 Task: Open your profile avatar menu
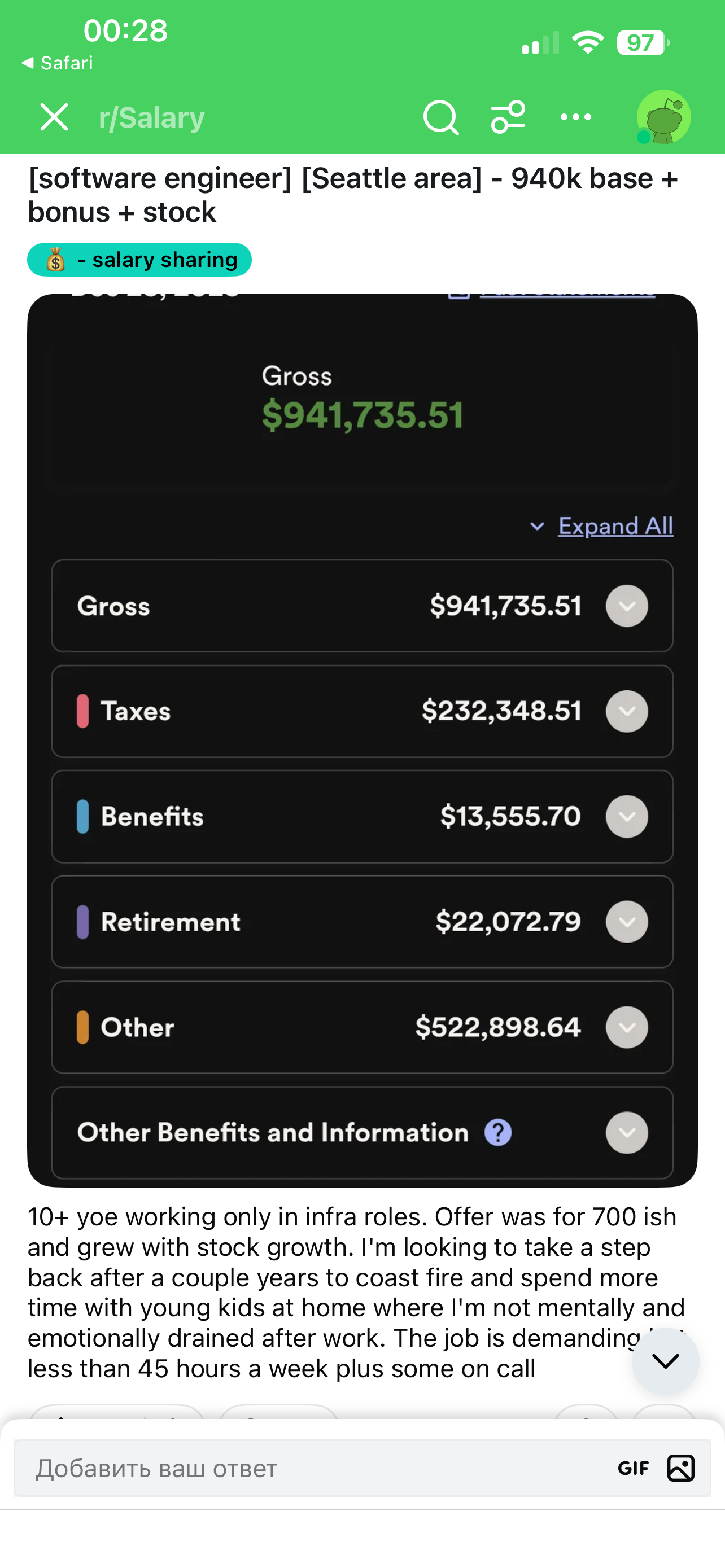pos(663,117)
